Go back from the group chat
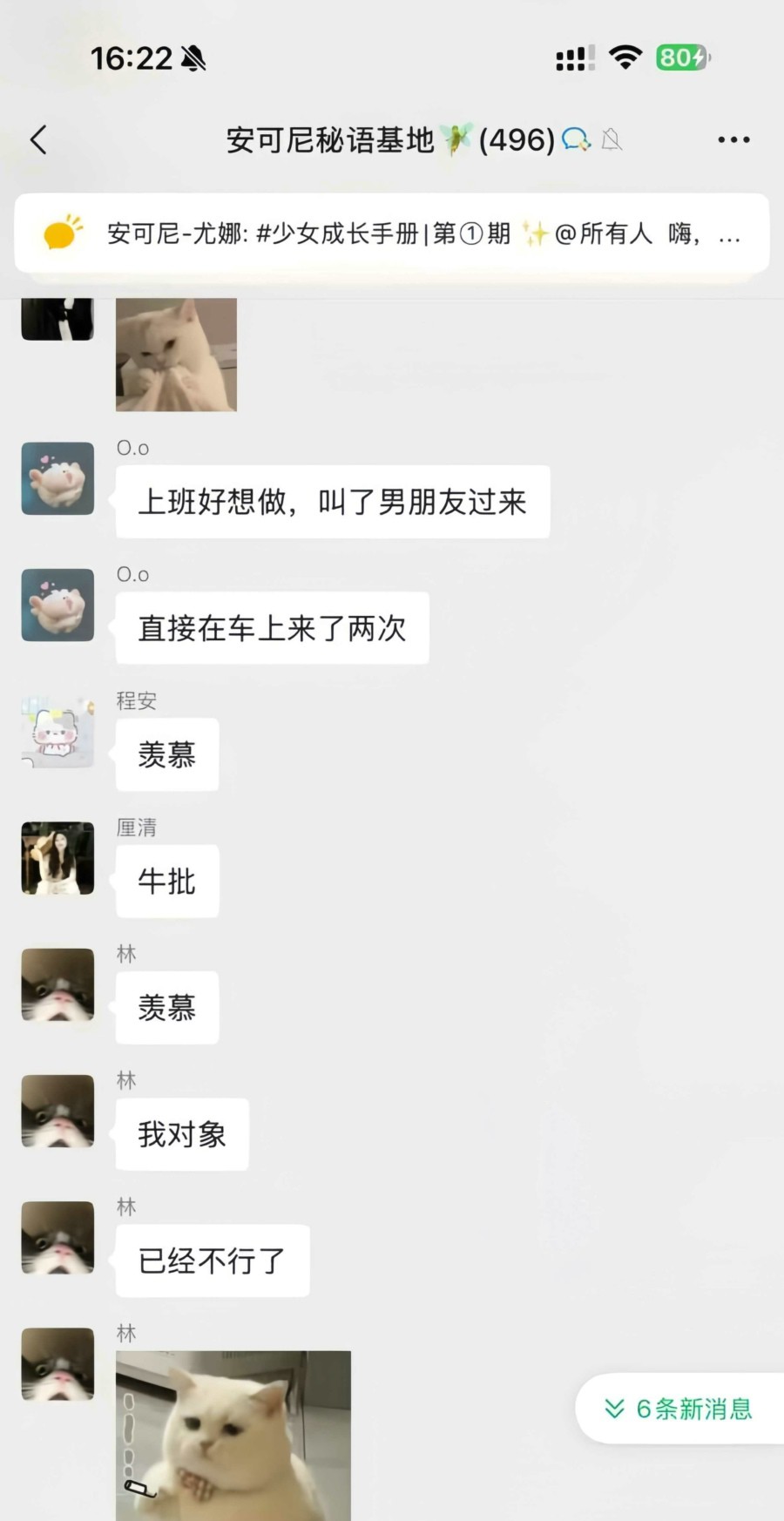This screenshot has width=784, height=1521. 38,139
